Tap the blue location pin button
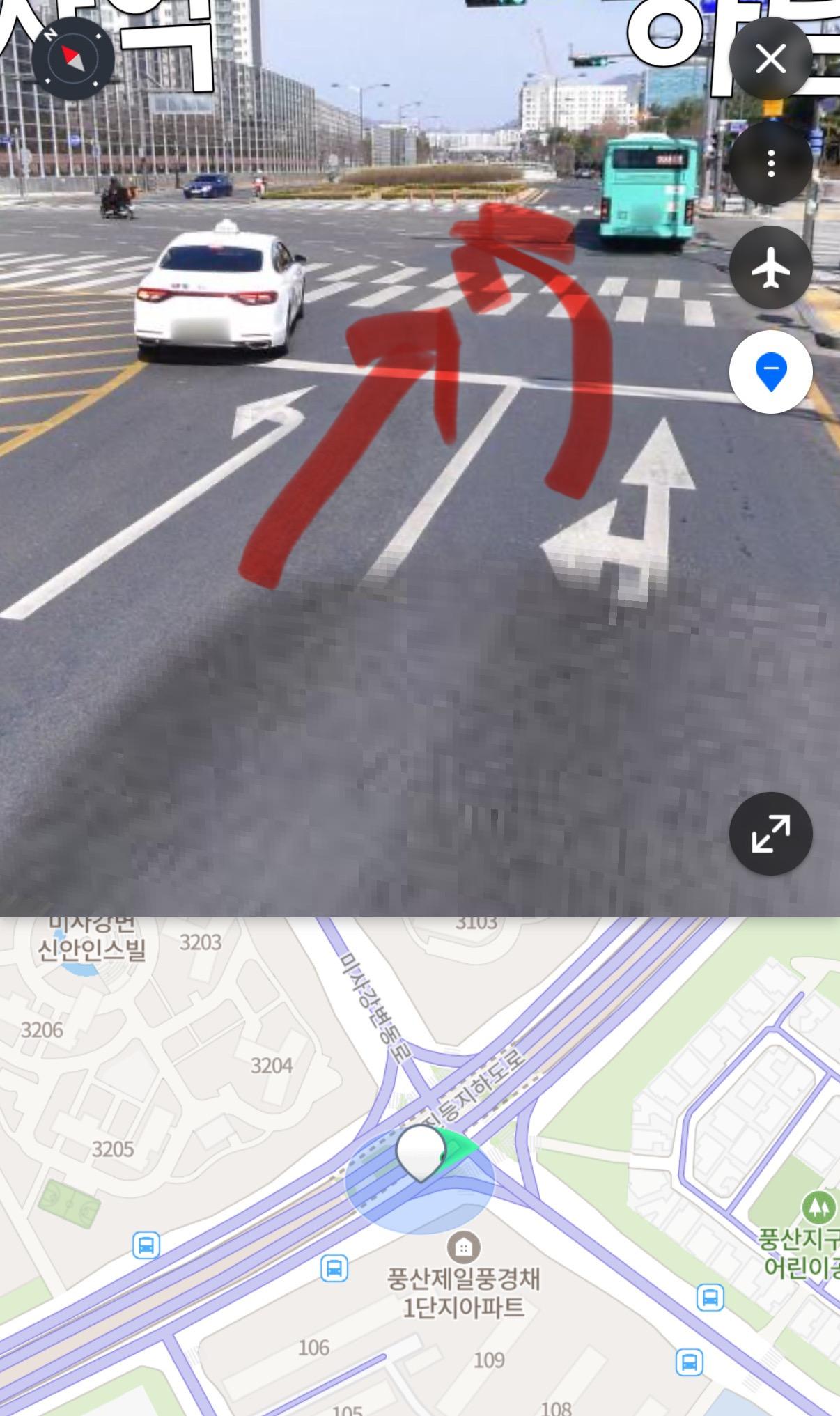Image resolution: width=840 pixels, height=1416 pixels. (x=770, y=371)
